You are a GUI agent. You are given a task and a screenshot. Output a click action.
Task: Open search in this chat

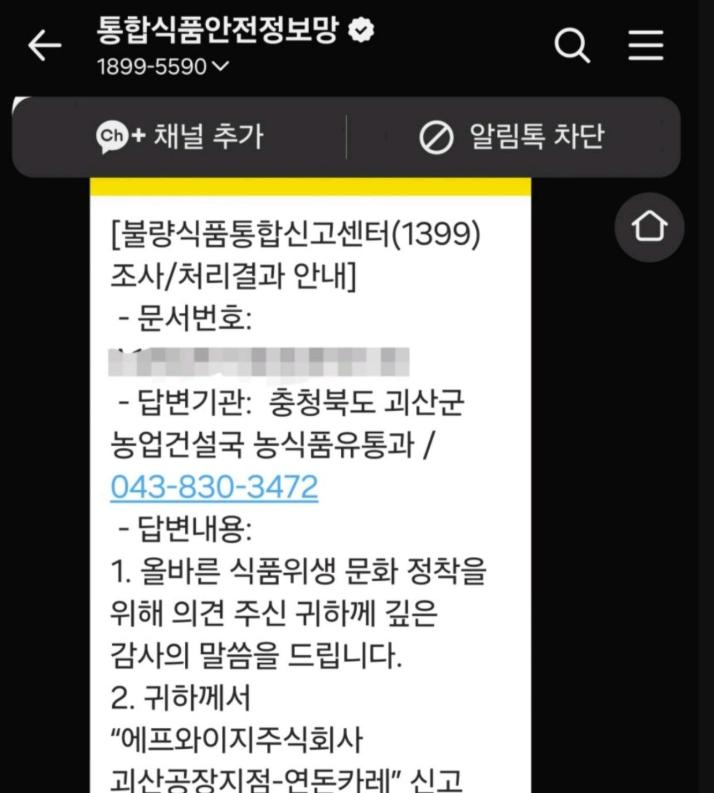click(x=572, y=46)
